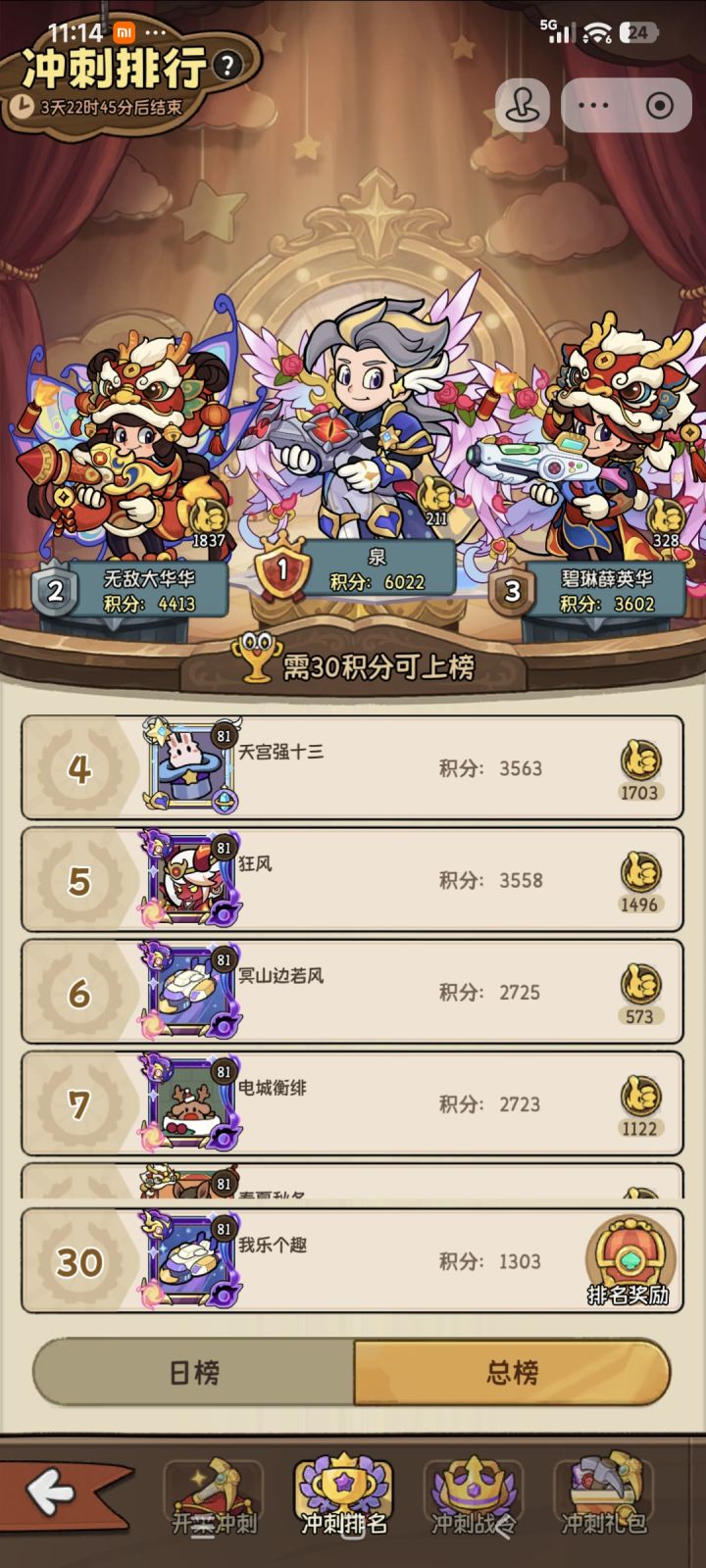Screen dimensions: 706x1568
Task: Tap the like counter showing 1837
Action: [207, 516]
